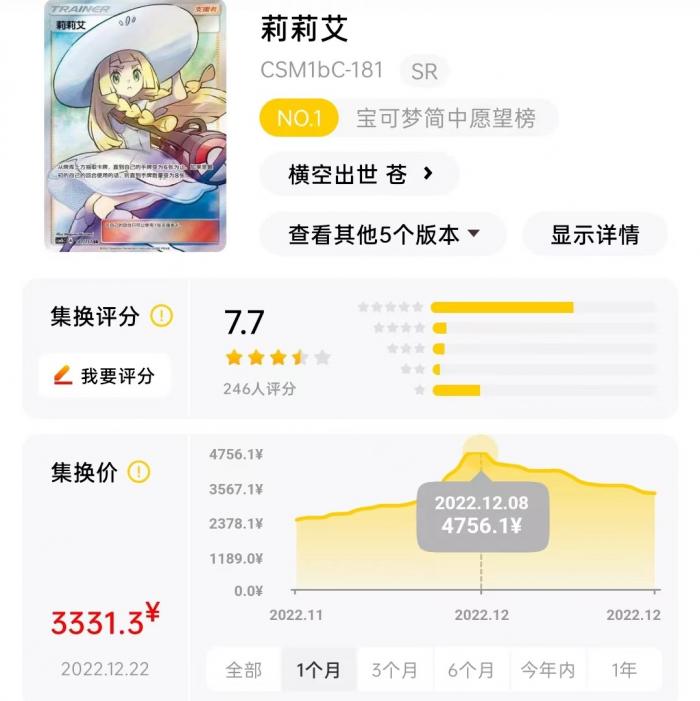Open the 集换评分 info icon
This screenshot has height=701, width=700.
(x=161, y=317)
